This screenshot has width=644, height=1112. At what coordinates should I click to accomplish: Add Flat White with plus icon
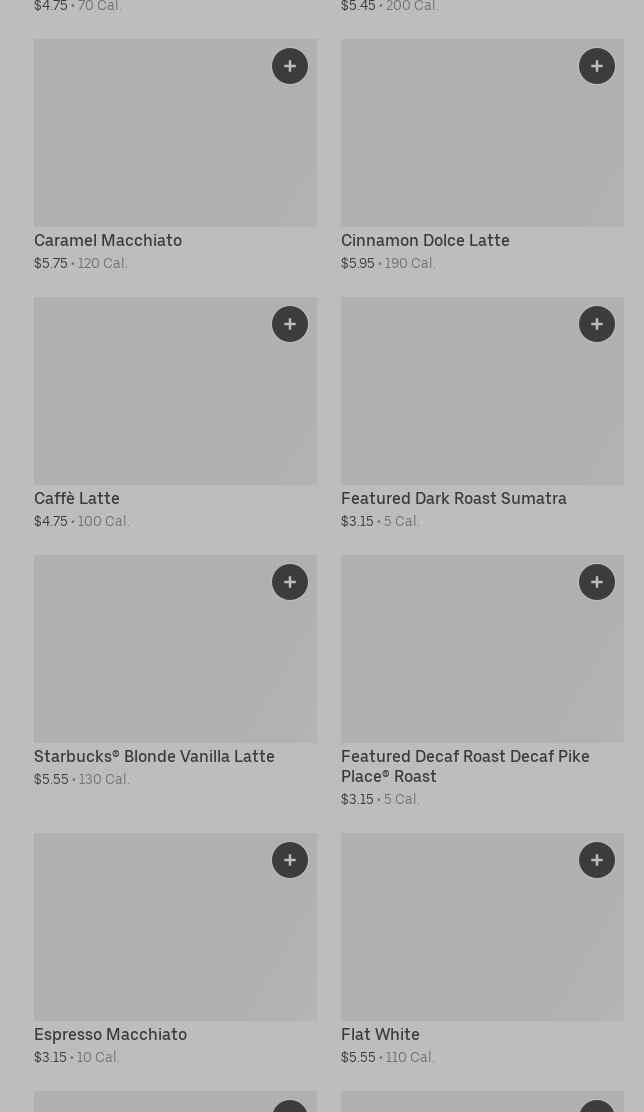click(597, 860)
